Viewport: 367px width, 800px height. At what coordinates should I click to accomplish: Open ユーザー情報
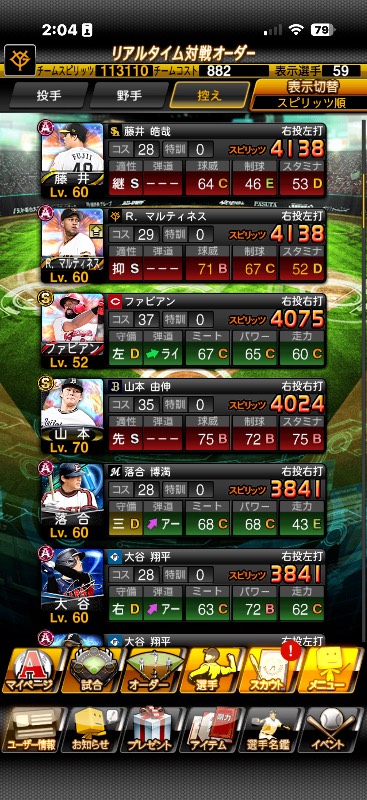coord(32,730)
